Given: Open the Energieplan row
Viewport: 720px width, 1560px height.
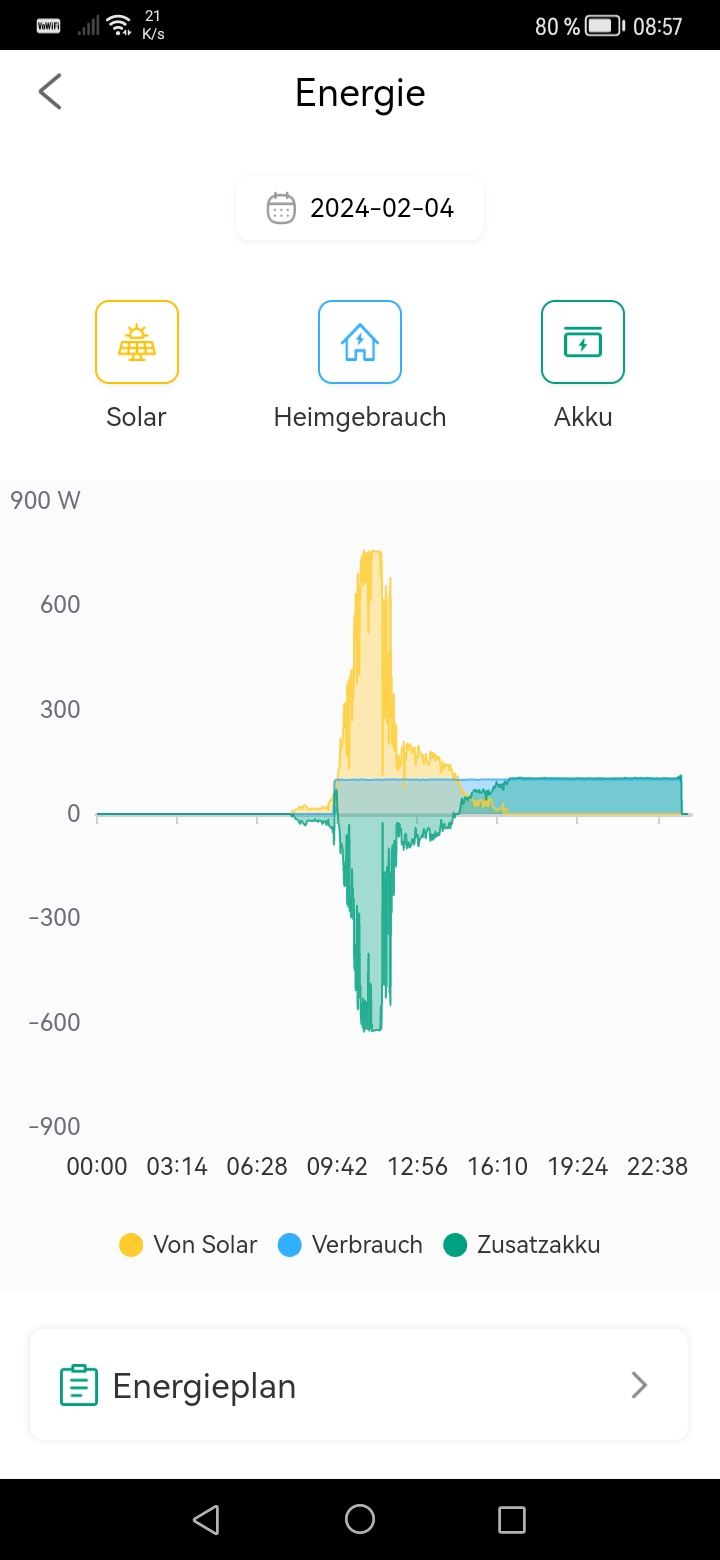Looking at the screenshot, I should tap(359, 1386).
